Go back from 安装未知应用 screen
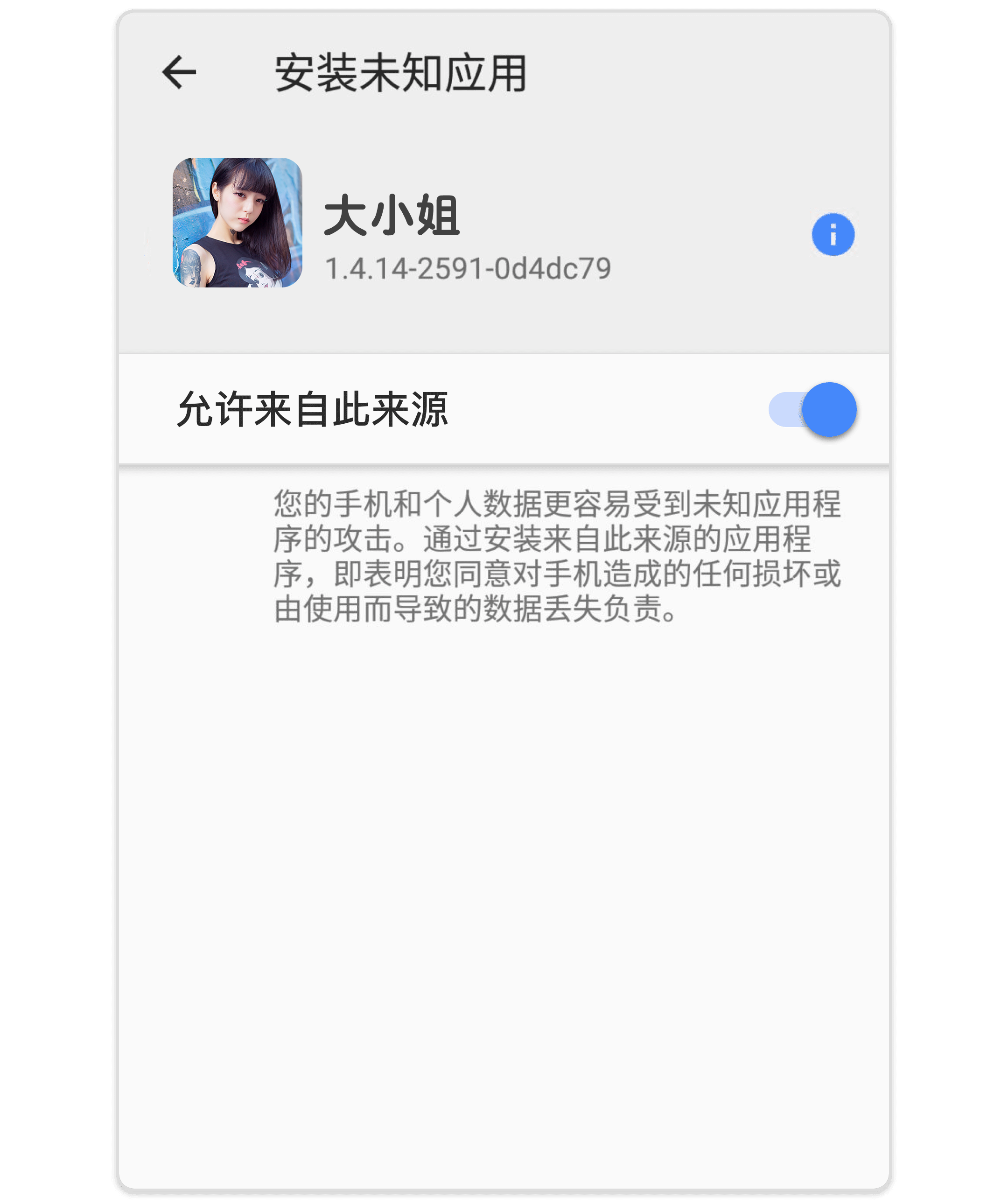The image size is (1008, 1204). click(x=179, y=73)
